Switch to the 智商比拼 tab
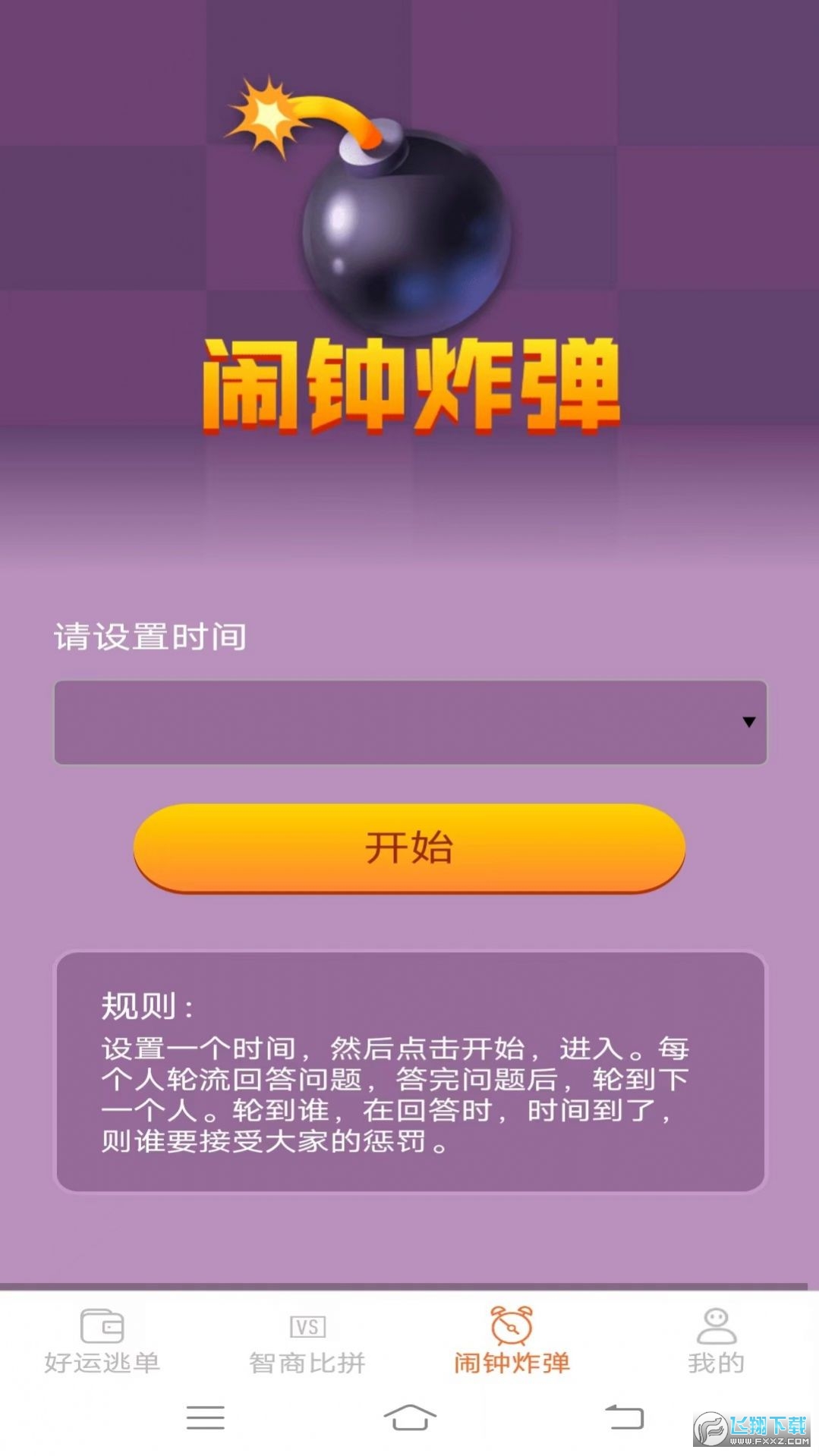The image size is (819, 1456). coord(307,1341)
